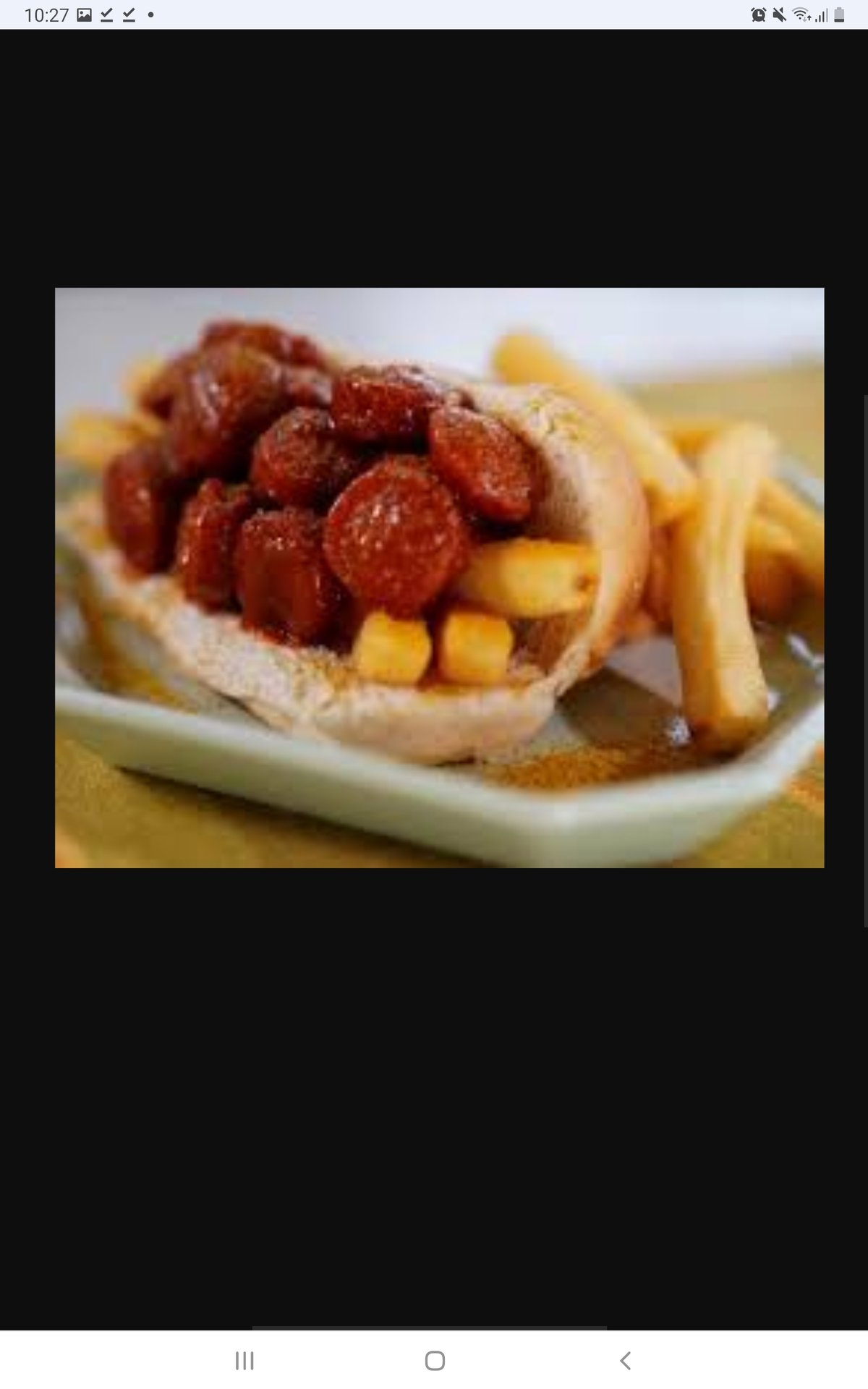Return to the home screen
868x1389 pixels.
click(x=435, y=1360)
